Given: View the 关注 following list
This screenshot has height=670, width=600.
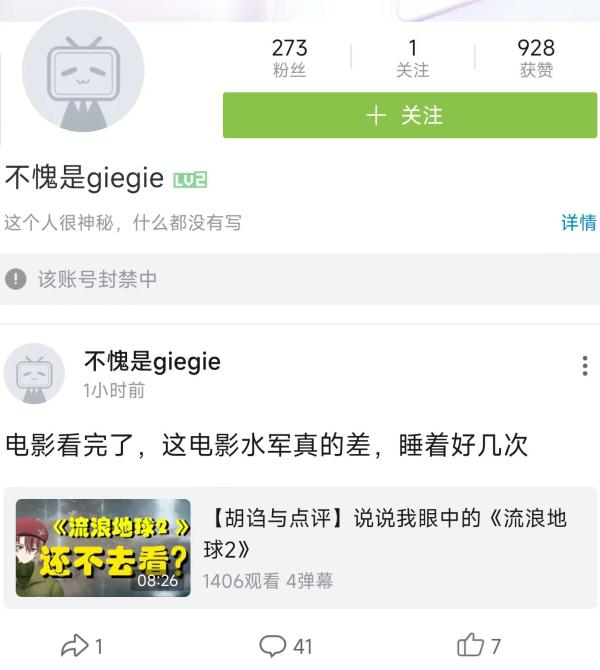Looking at the screenshot, I should point(412,58).
